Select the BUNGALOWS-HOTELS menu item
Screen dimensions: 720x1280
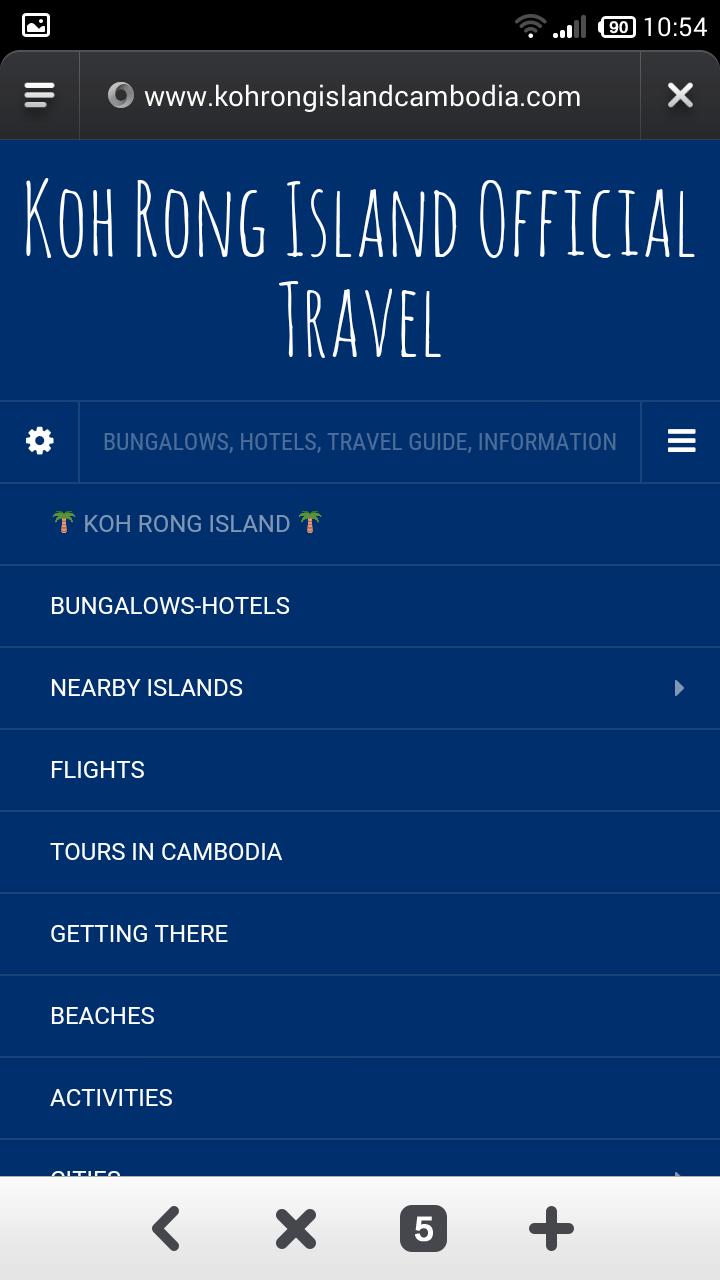[x=170, y=605]
